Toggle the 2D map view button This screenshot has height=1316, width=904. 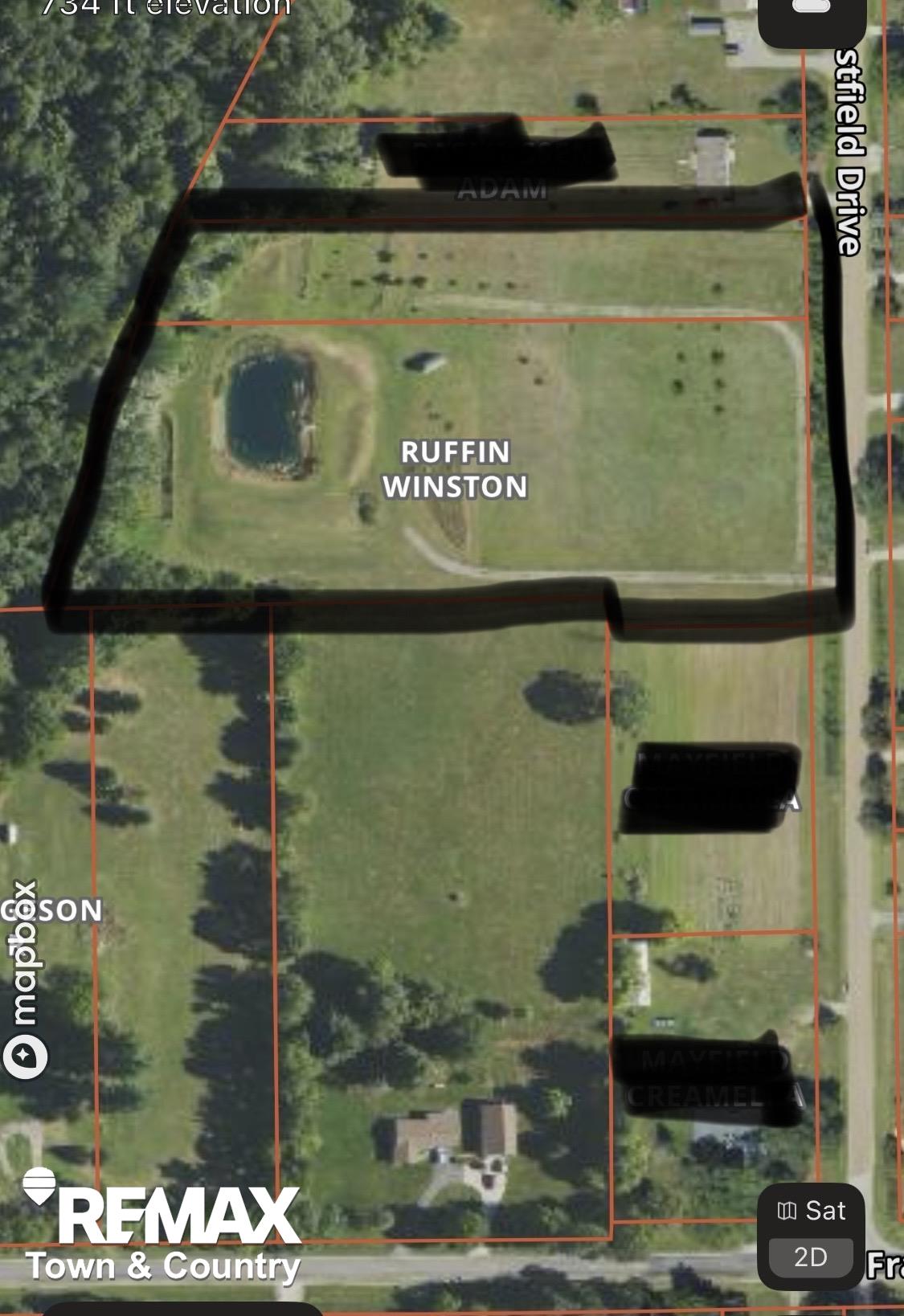810,1257
